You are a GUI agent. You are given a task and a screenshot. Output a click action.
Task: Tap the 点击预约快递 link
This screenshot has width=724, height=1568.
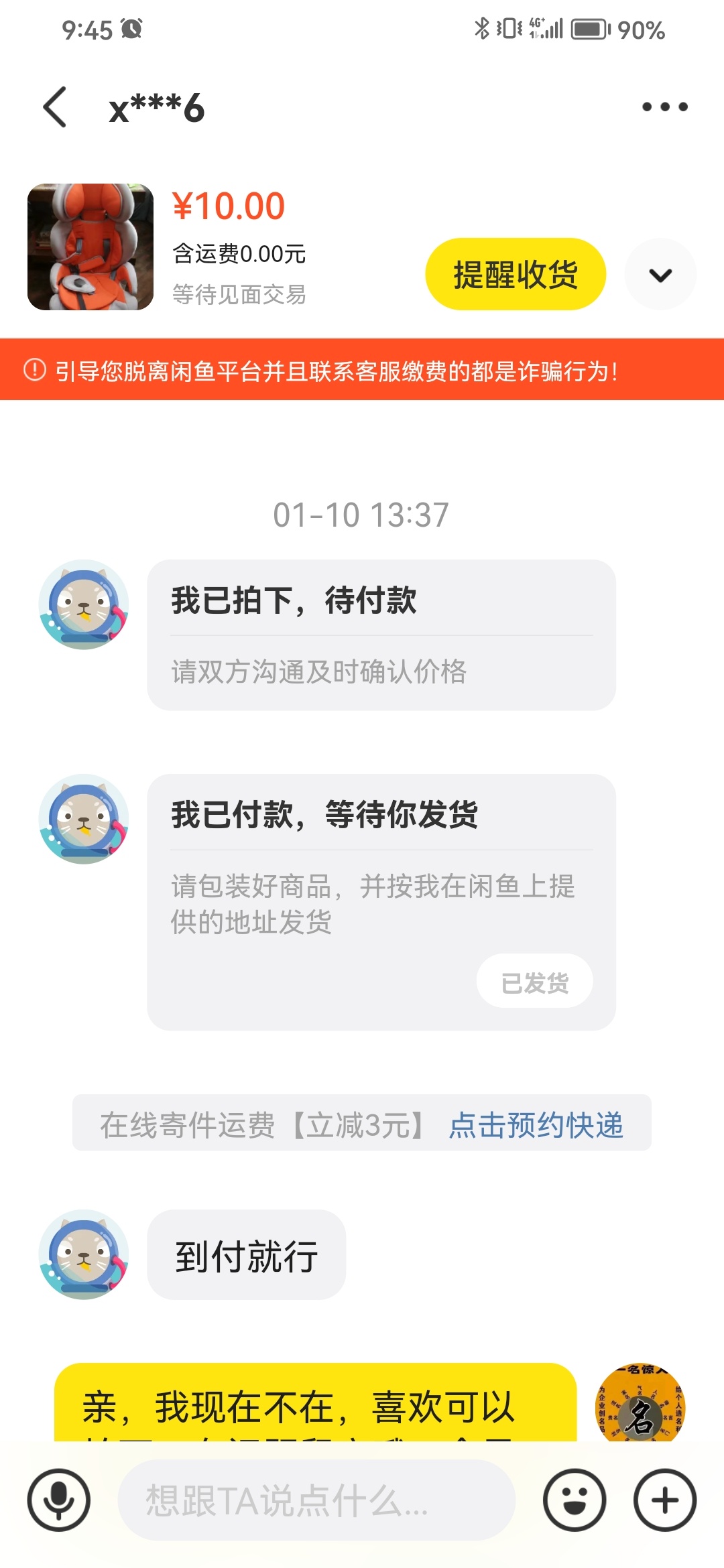pos(536,1125)
